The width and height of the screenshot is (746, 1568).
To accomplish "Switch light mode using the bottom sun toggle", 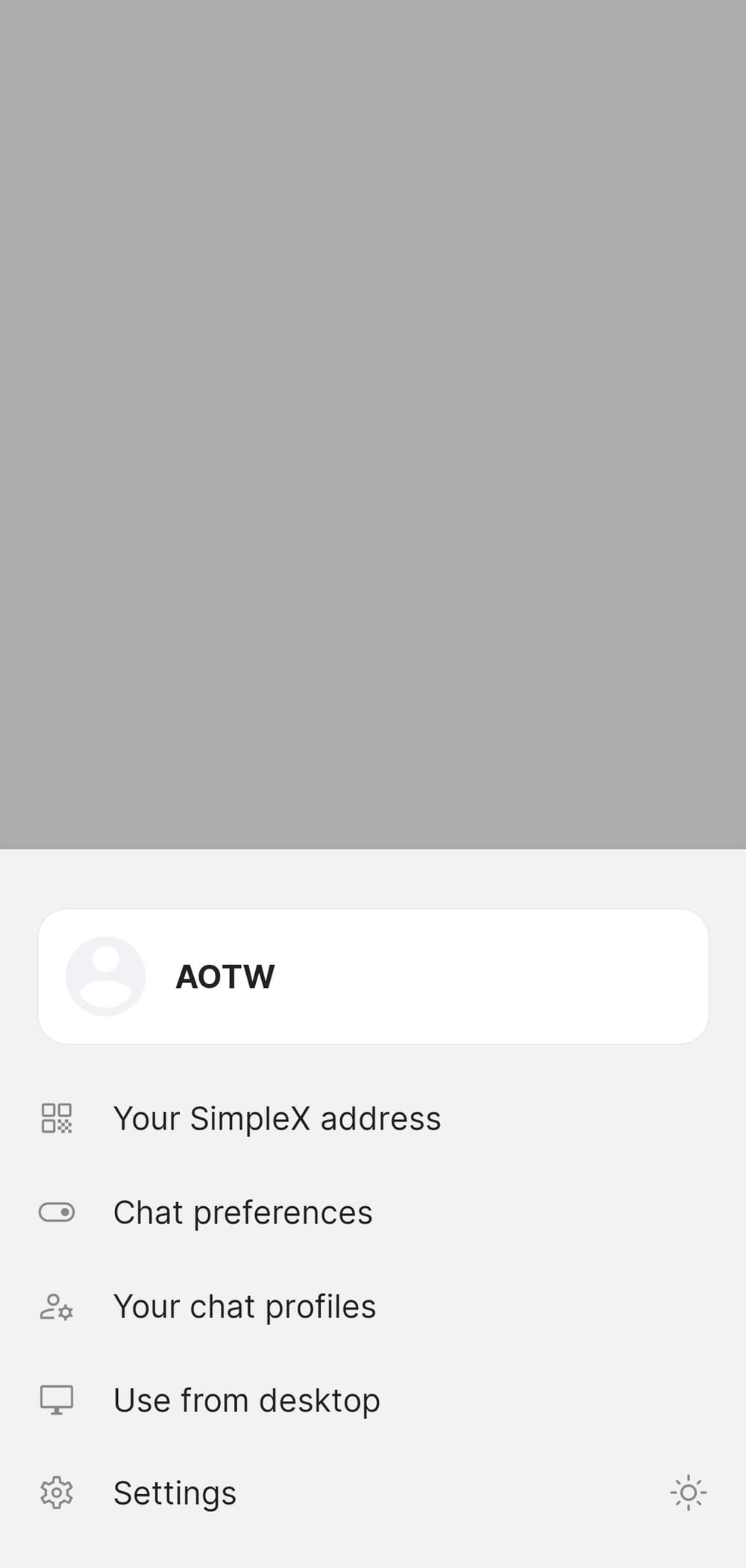I will [x=688, y=1493].
